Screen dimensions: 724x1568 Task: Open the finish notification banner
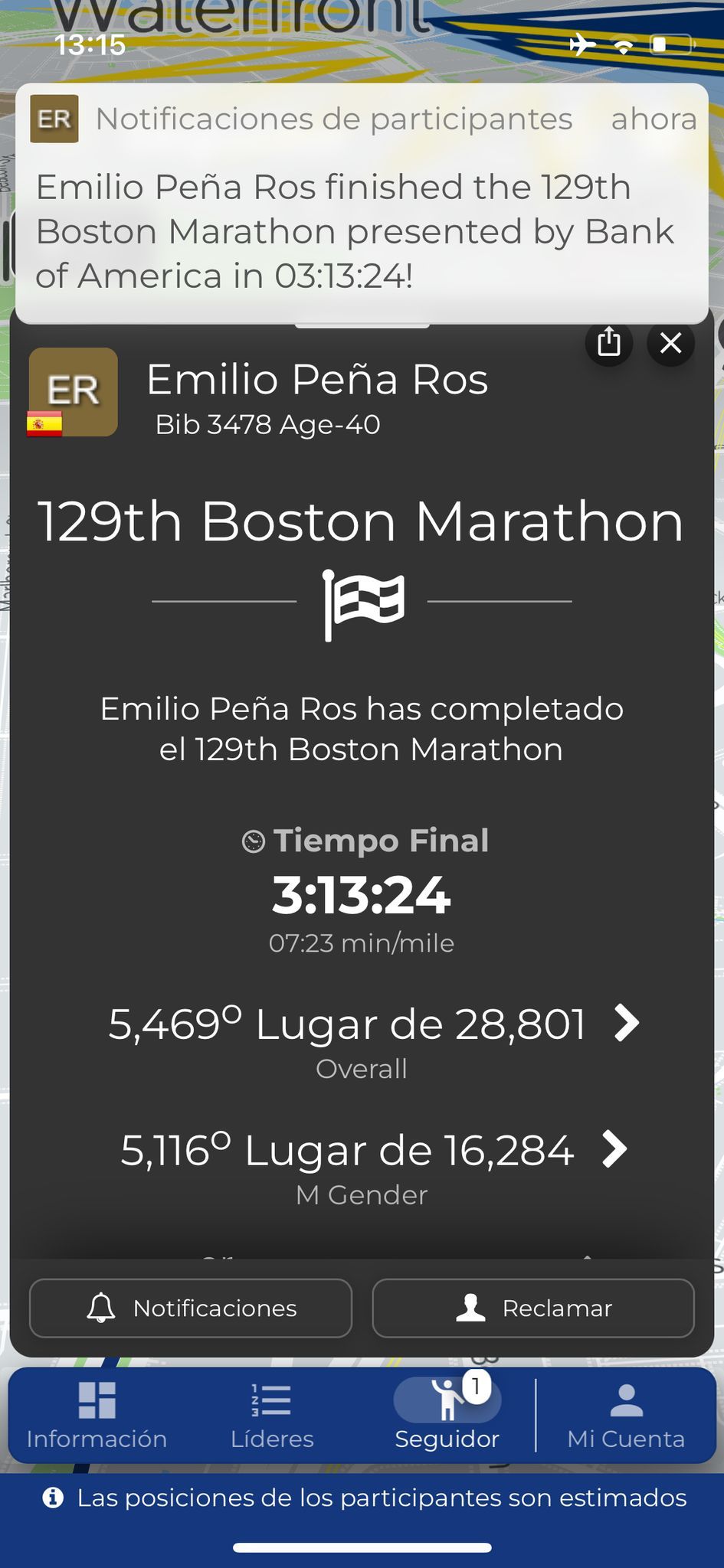362,203
